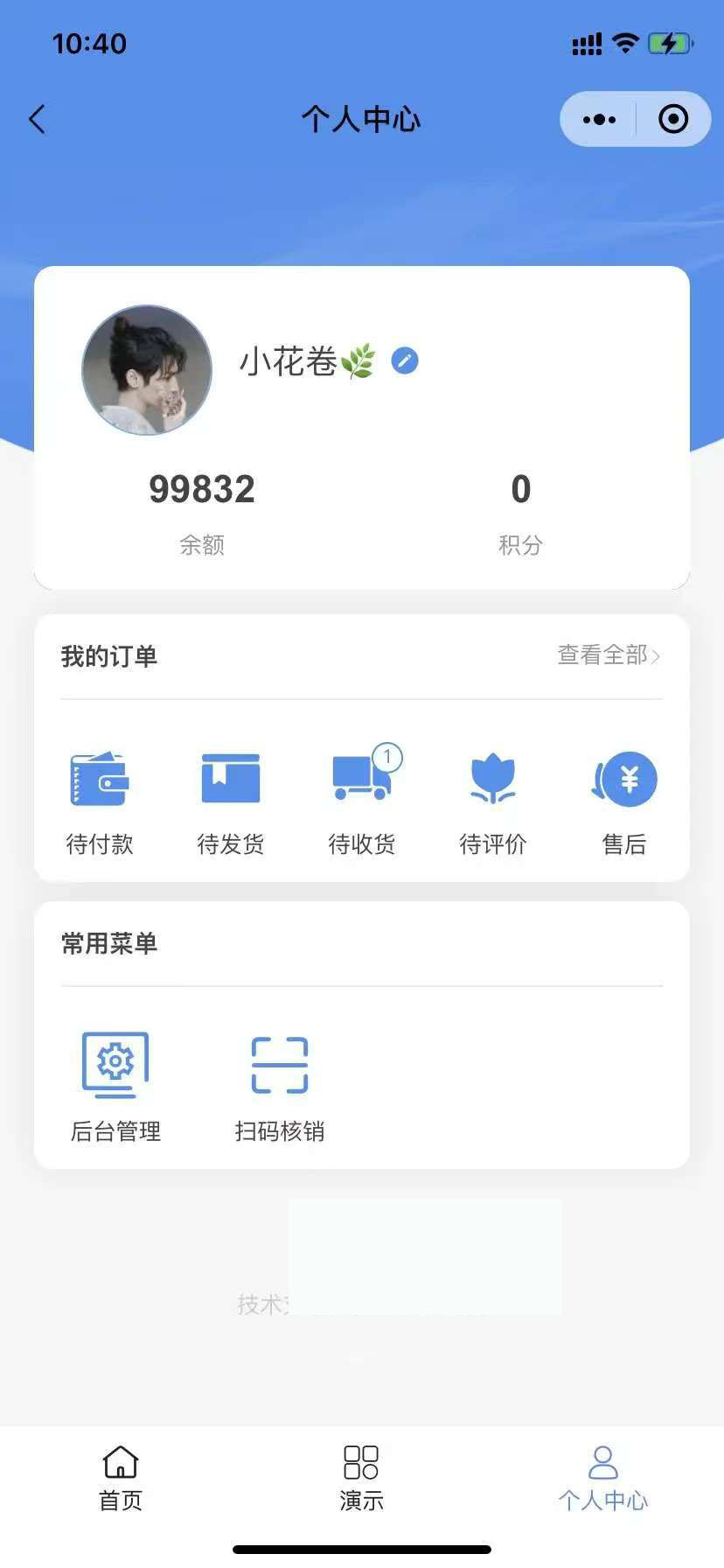Close the mini program with the circle button
Screen dimensions: 724x1568
click(x=673, y=120)
